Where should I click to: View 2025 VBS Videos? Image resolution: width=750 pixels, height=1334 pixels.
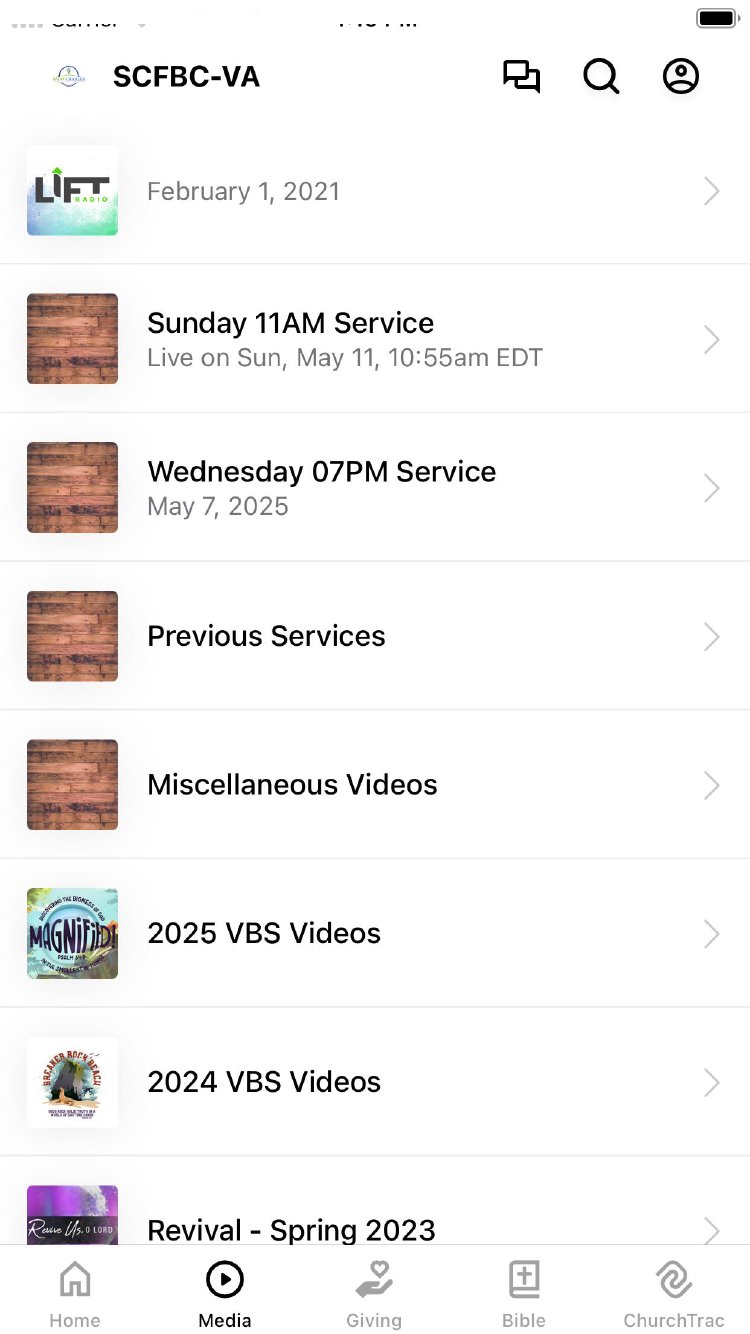pos(375,933)
